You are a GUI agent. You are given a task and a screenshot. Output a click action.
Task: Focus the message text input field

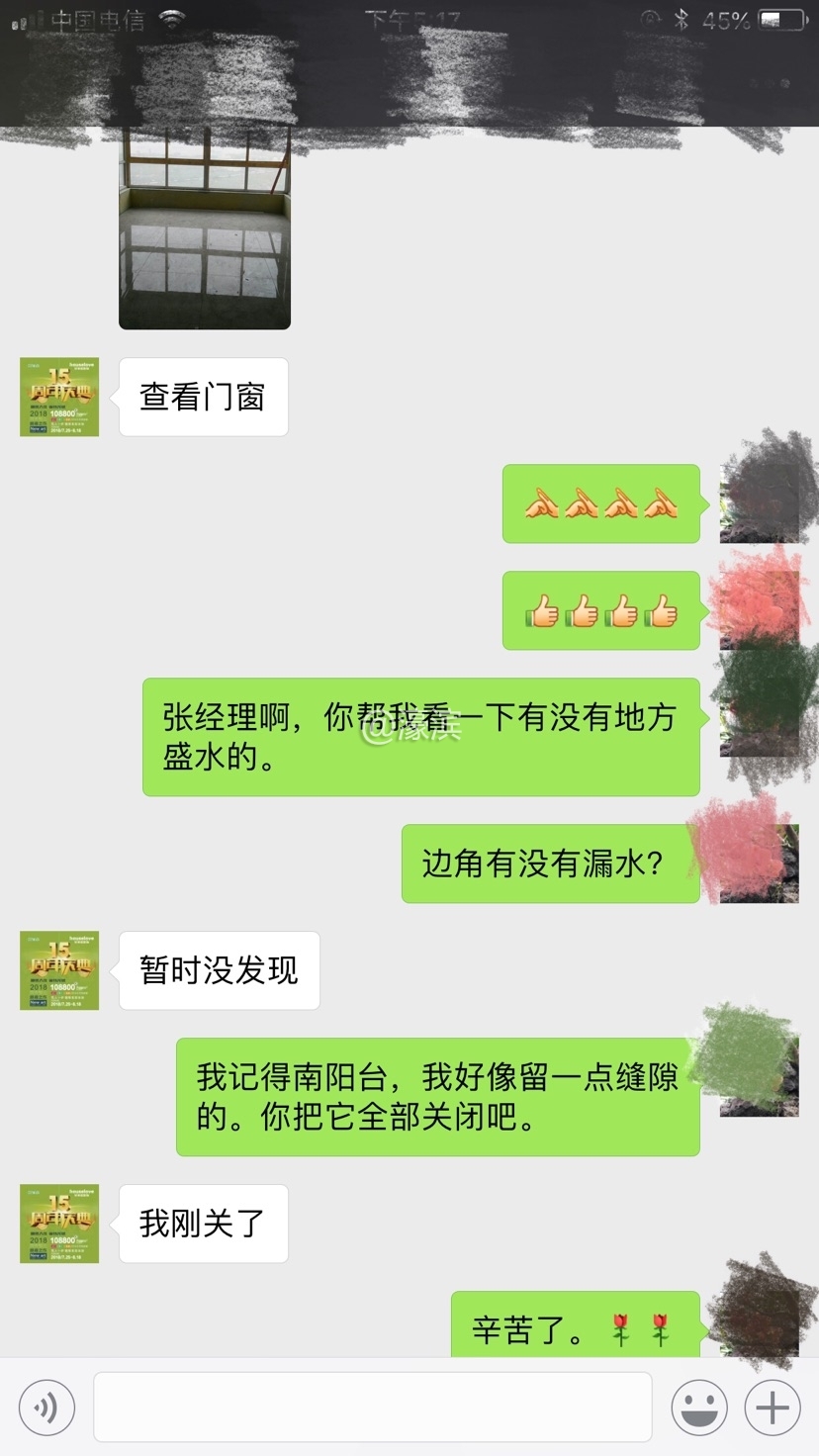[x=372, y=1407]
